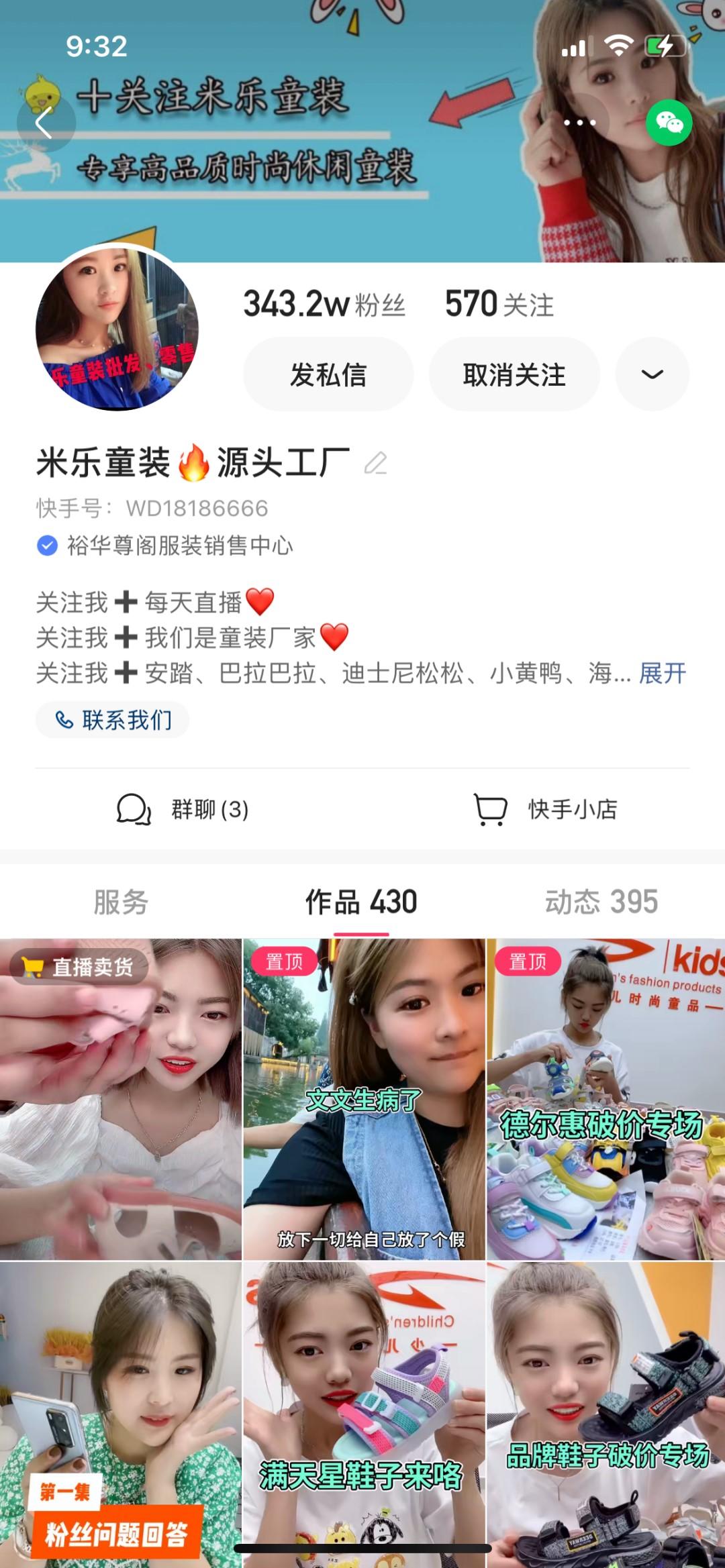The height and width of the screenshot is (1568, 725).
Task: Open the video 德尔惠破价专场
Action: pos(606,1098)
